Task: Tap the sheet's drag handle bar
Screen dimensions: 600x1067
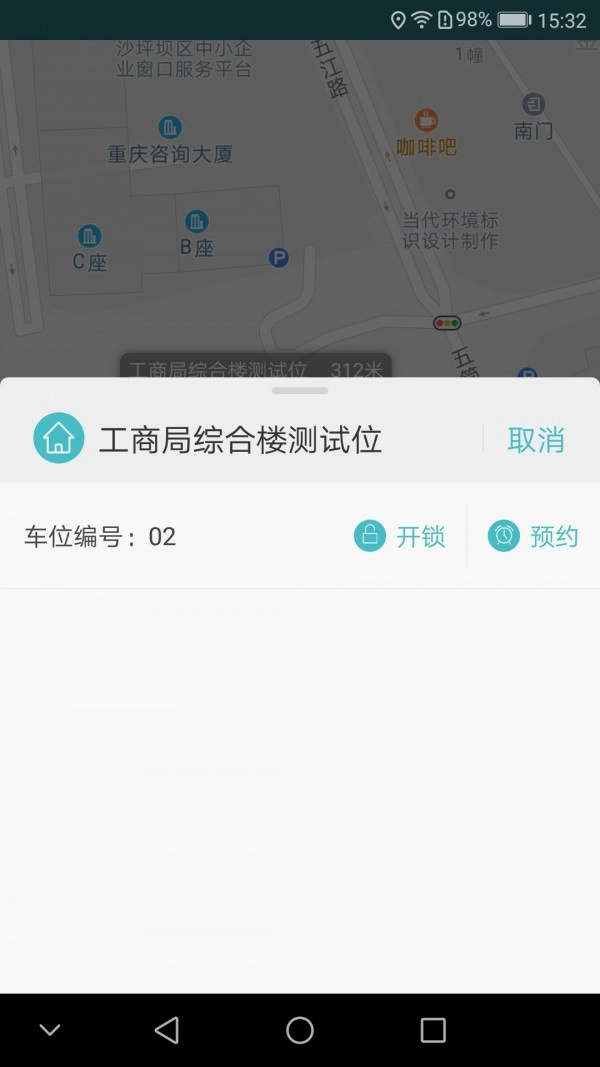Action: [x=299, y=390]
